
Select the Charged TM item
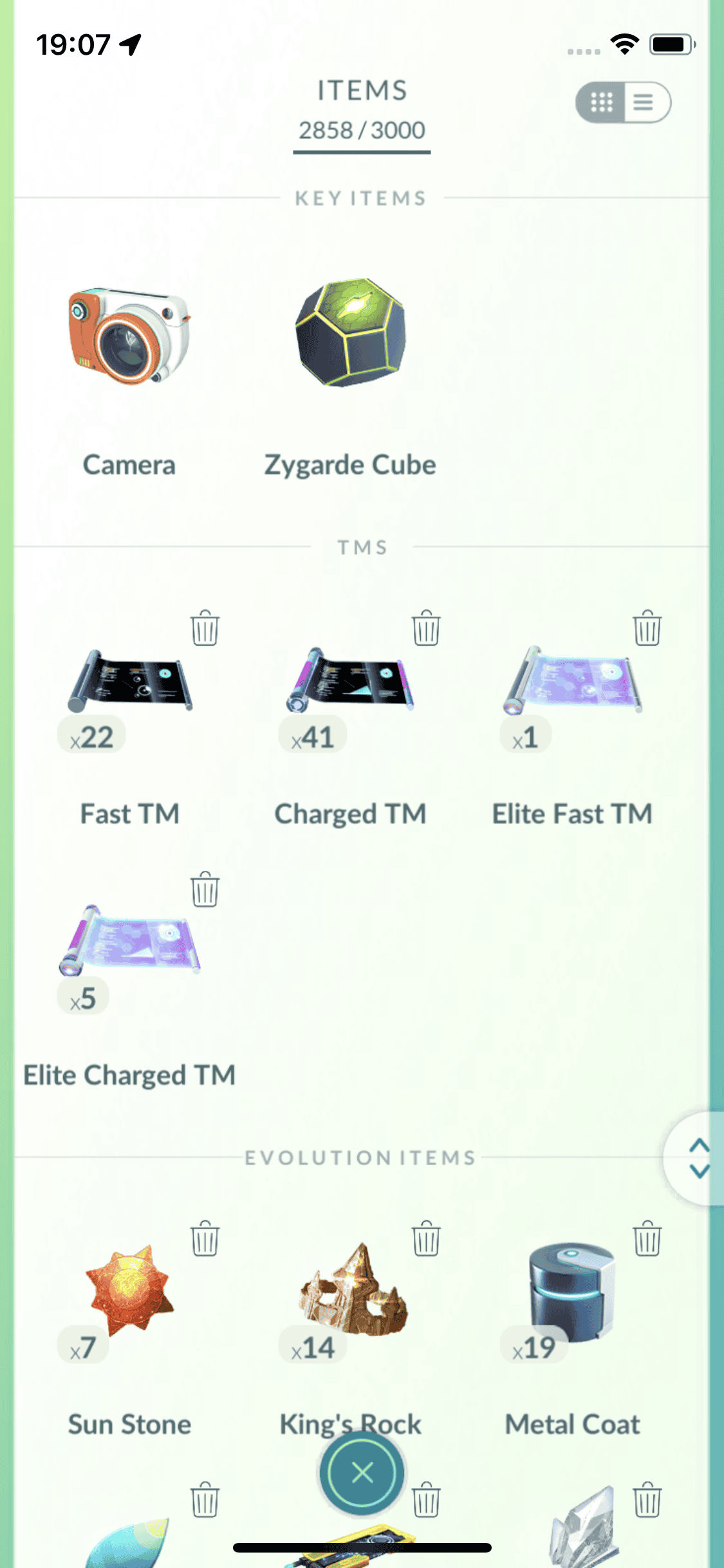click(351, 681)
